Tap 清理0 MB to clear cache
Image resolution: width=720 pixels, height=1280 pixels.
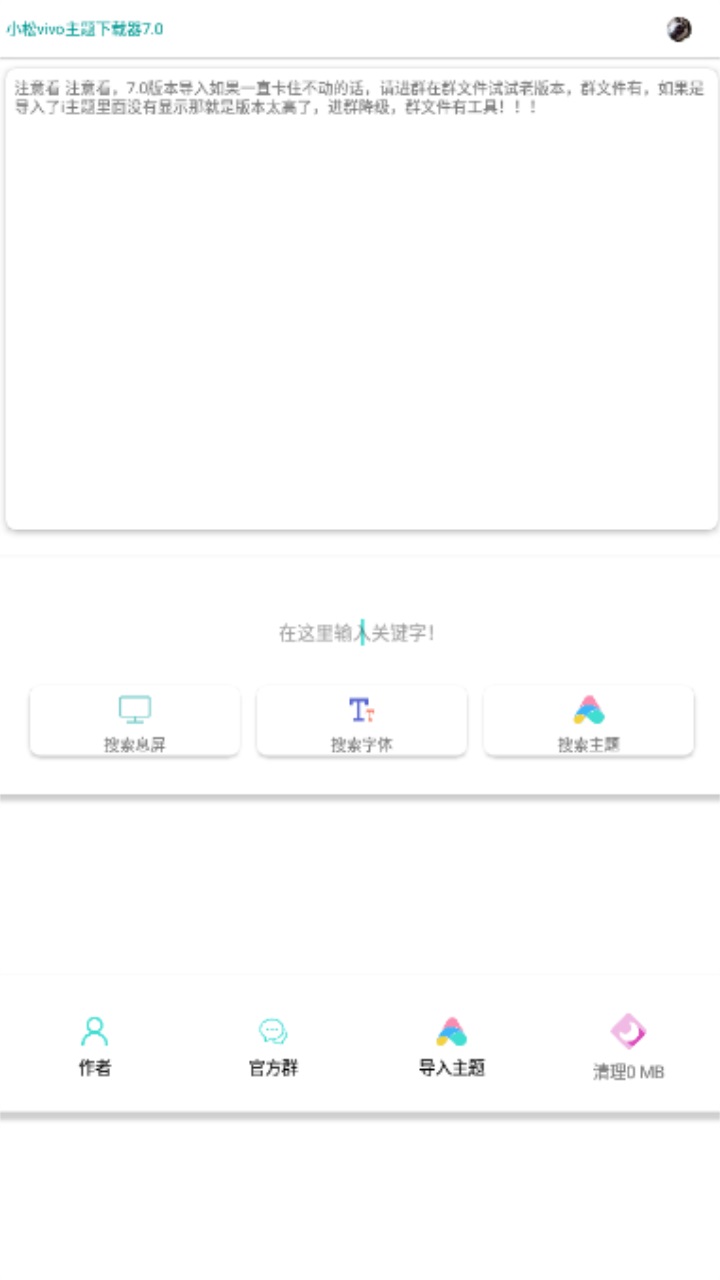point(628,1047)
